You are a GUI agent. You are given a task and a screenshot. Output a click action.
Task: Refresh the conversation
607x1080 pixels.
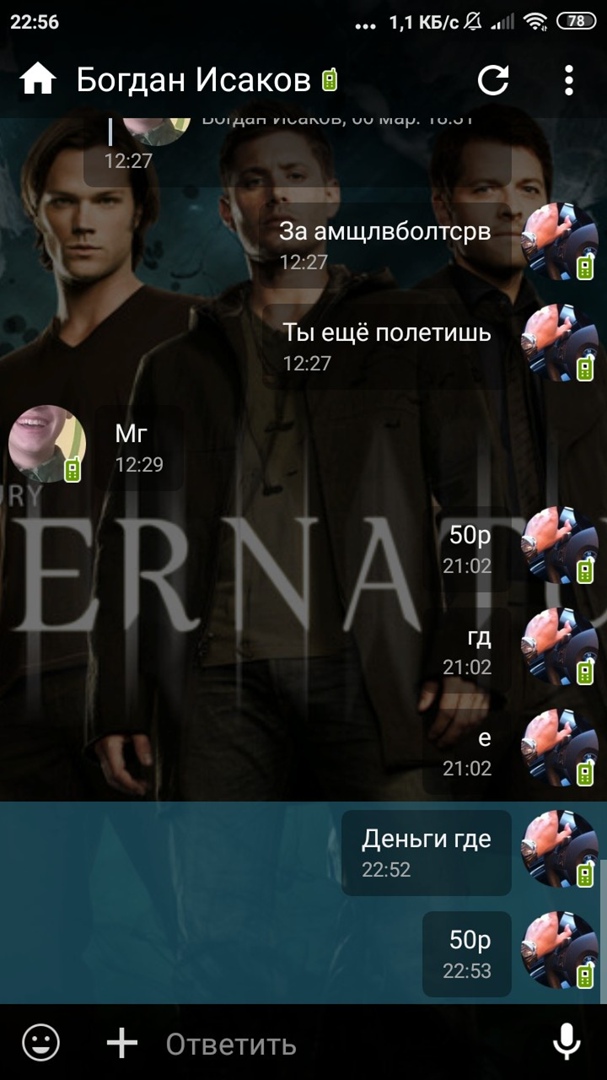(493, 80)
